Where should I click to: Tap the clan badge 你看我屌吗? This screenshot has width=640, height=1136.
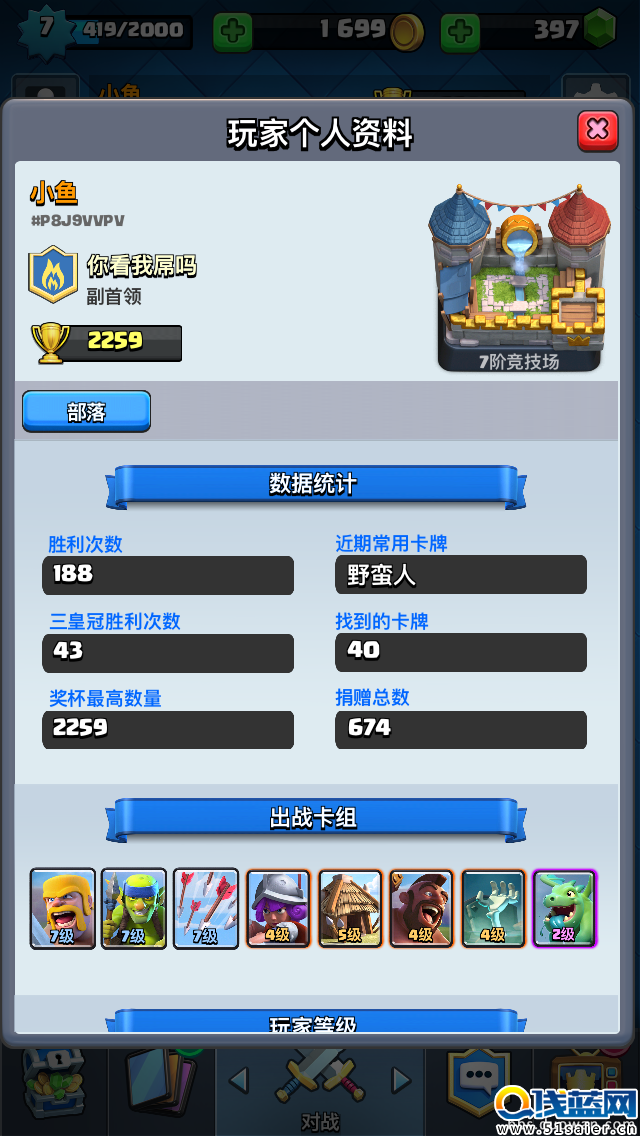(52, 276)
